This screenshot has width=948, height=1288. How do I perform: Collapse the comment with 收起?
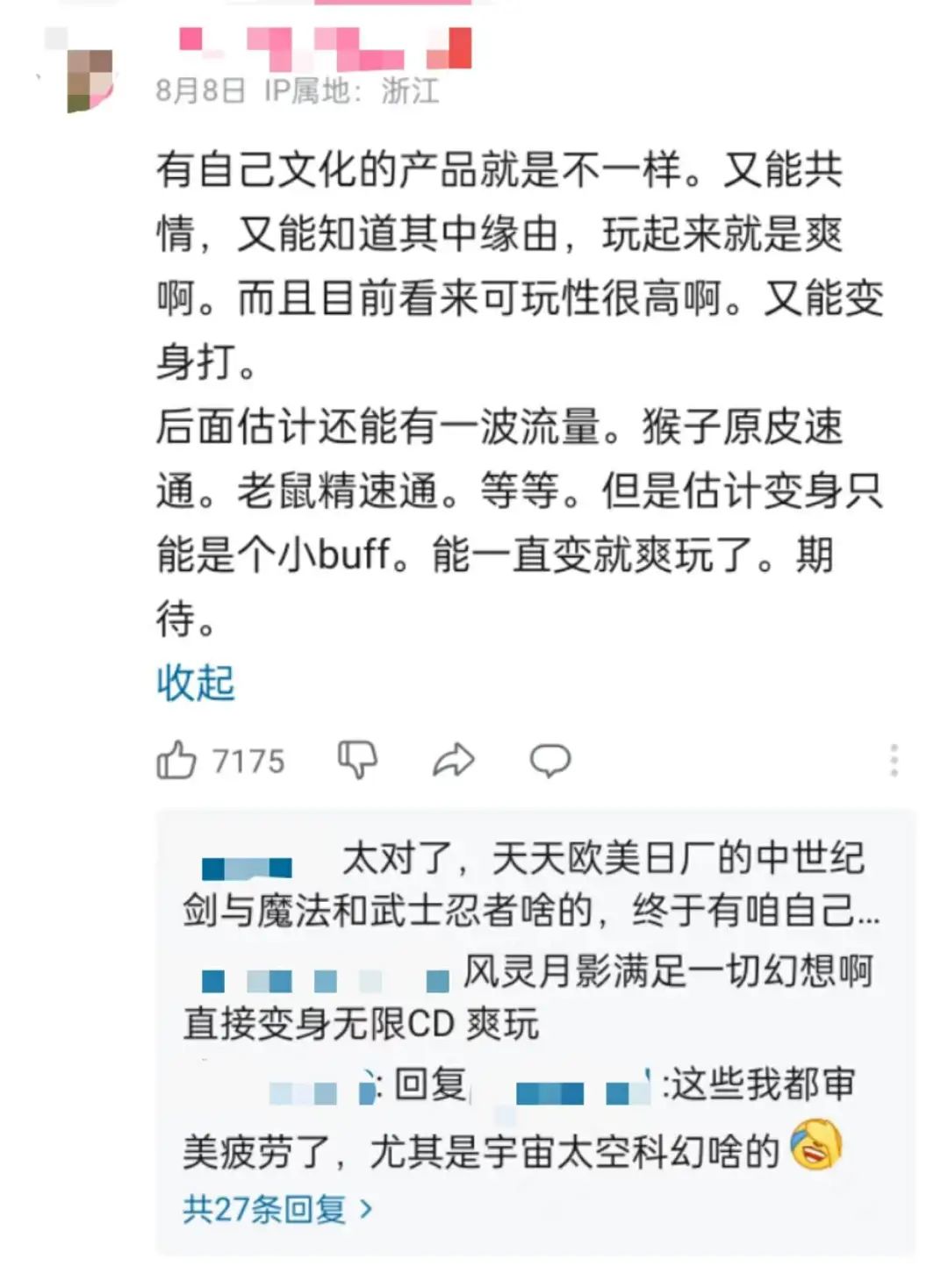click(196, 682)
